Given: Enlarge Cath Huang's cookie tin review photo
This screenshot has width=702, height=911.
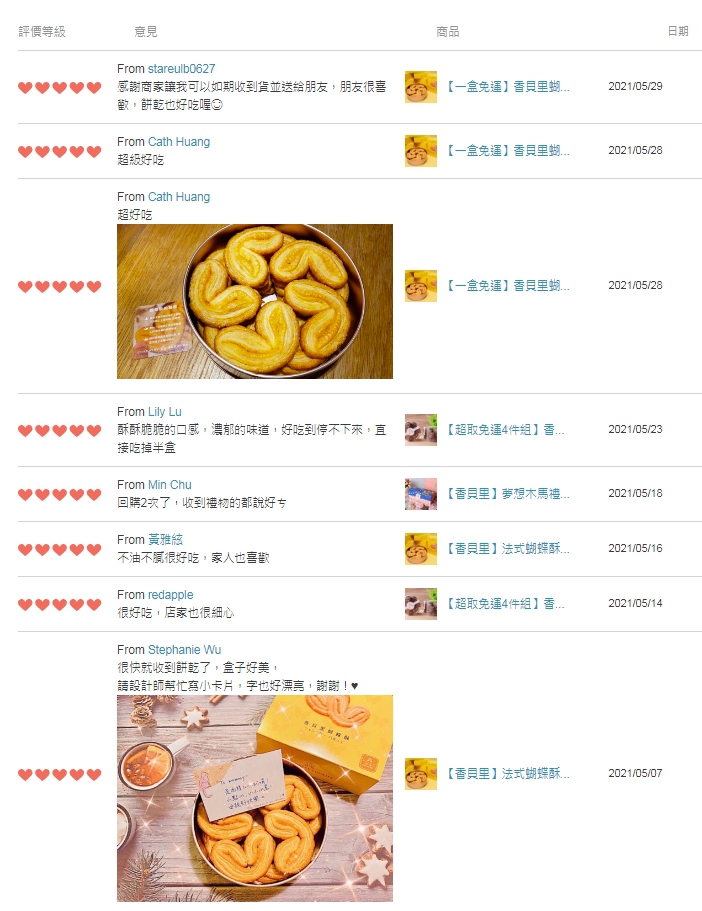Looking at the screenshot, I should [255, 301].
